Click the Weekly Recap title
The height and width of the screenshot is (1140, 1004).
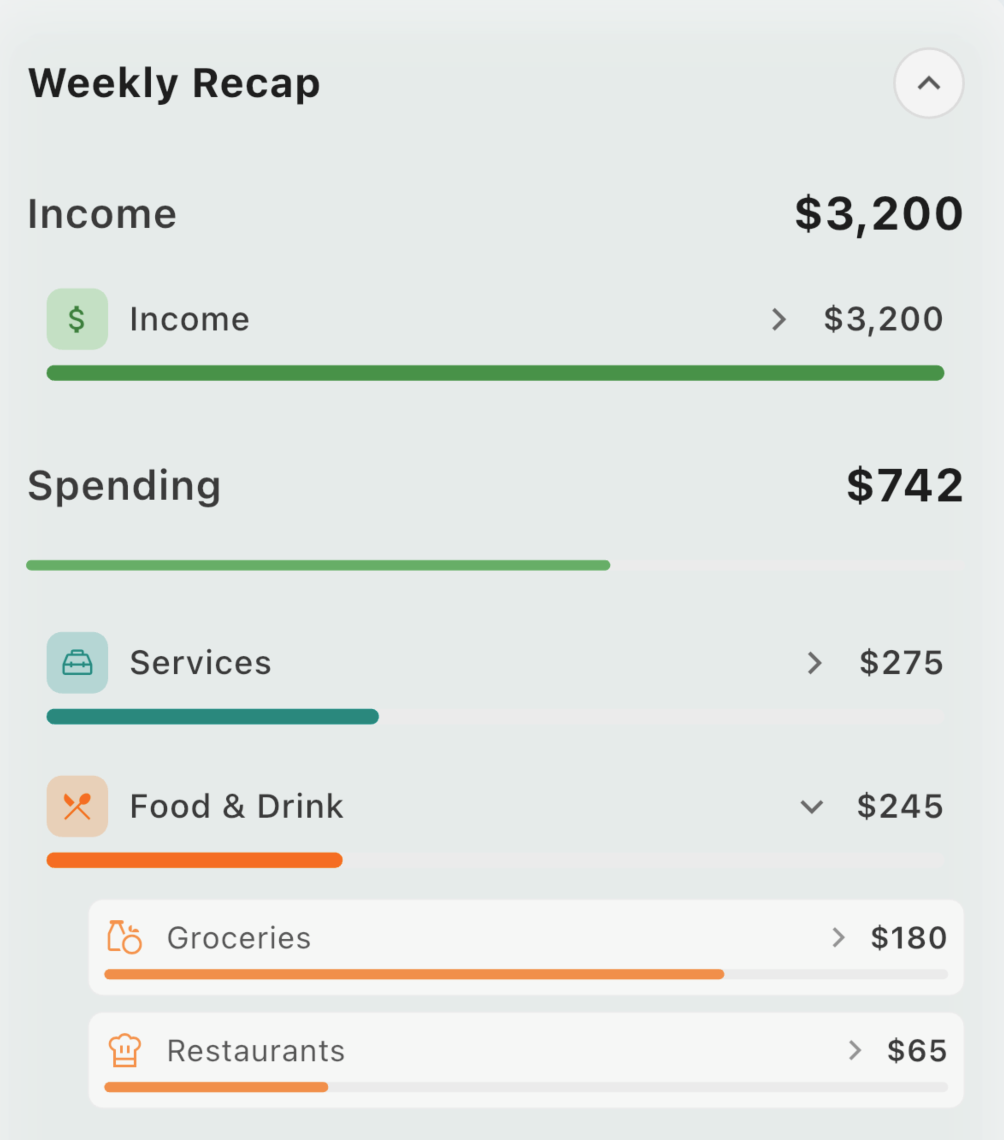pos(174,83)
